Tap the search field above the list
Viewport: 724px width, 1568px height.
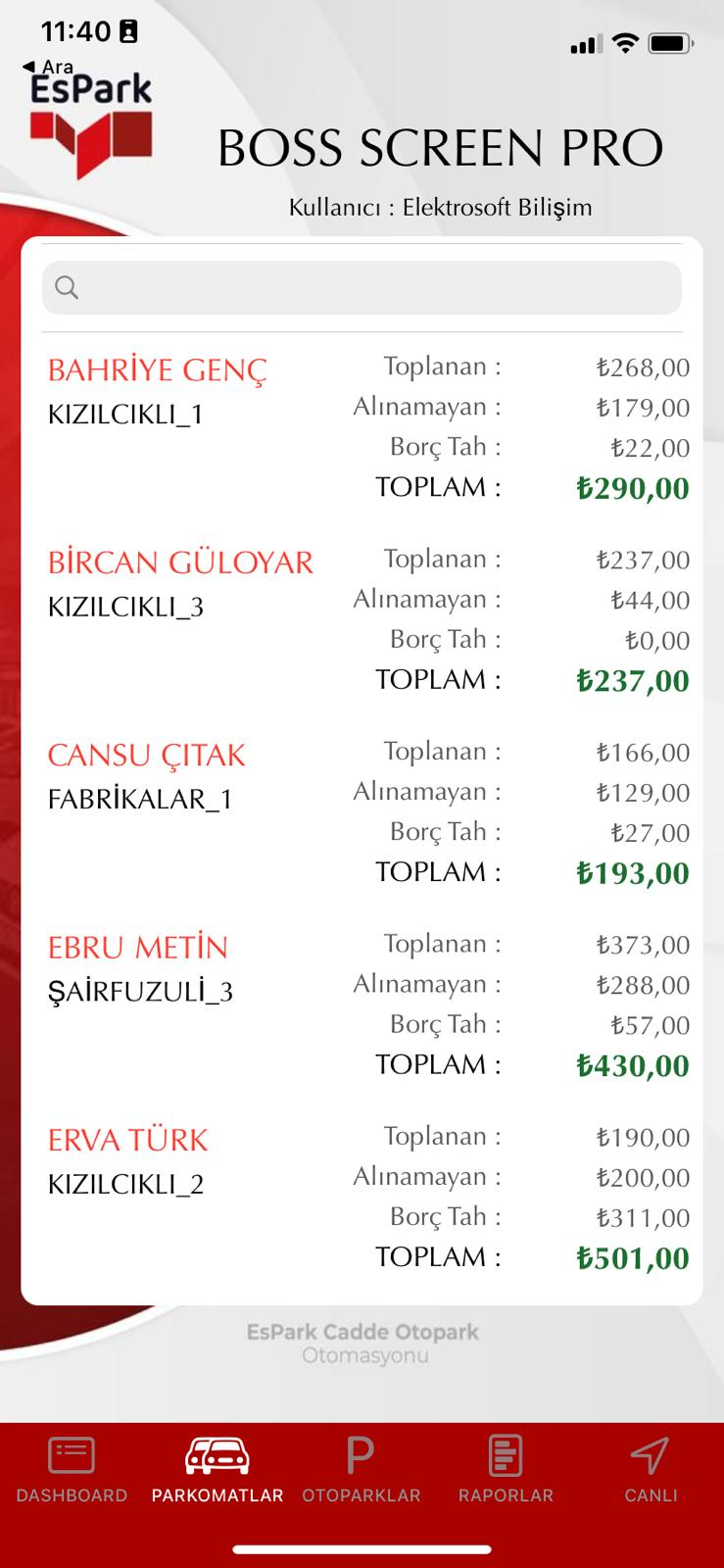pyautogui.click(x=362, y=287)
